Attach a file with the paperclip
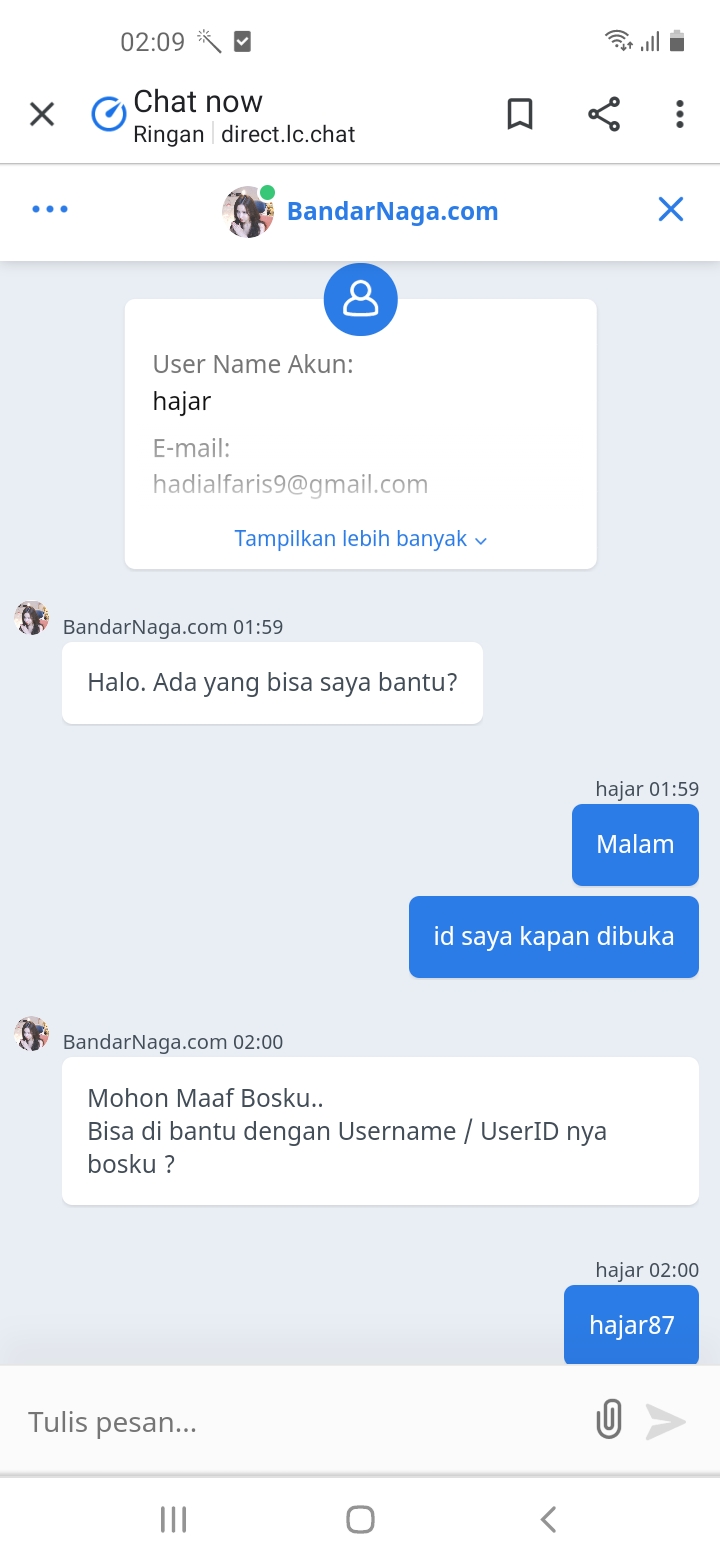The height and width of the screenshot is (1560, 720). click(x=609, y=1420)
